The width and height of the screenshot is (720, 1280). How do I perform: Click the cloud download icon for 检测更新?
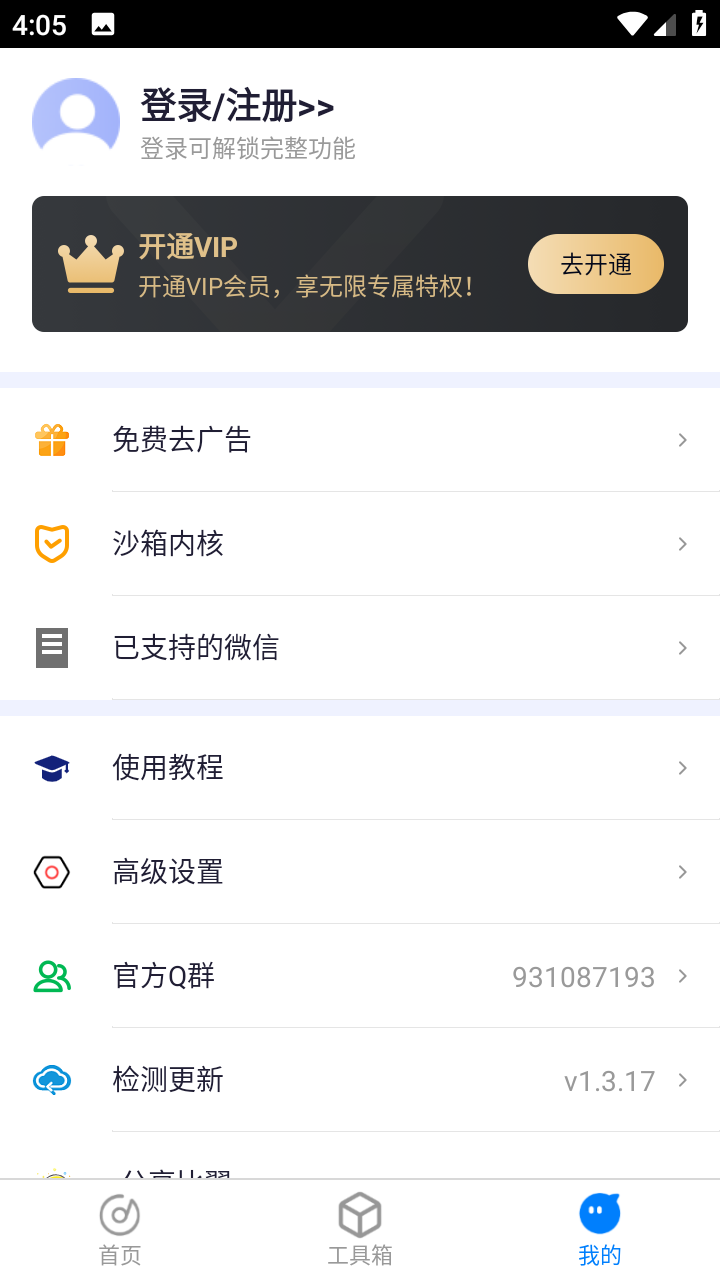click(51, 1080)
